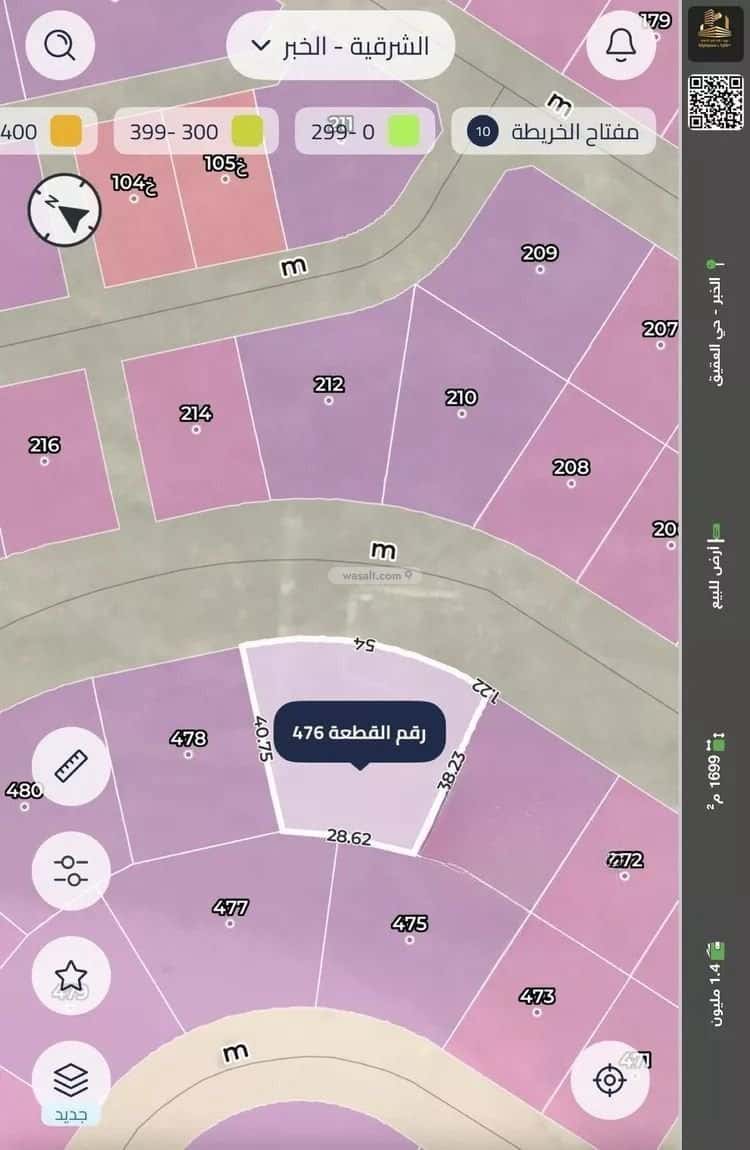Open the search magnifier icon
The width and height of the screenshot is (750, 1150).
tap(60, 44)
